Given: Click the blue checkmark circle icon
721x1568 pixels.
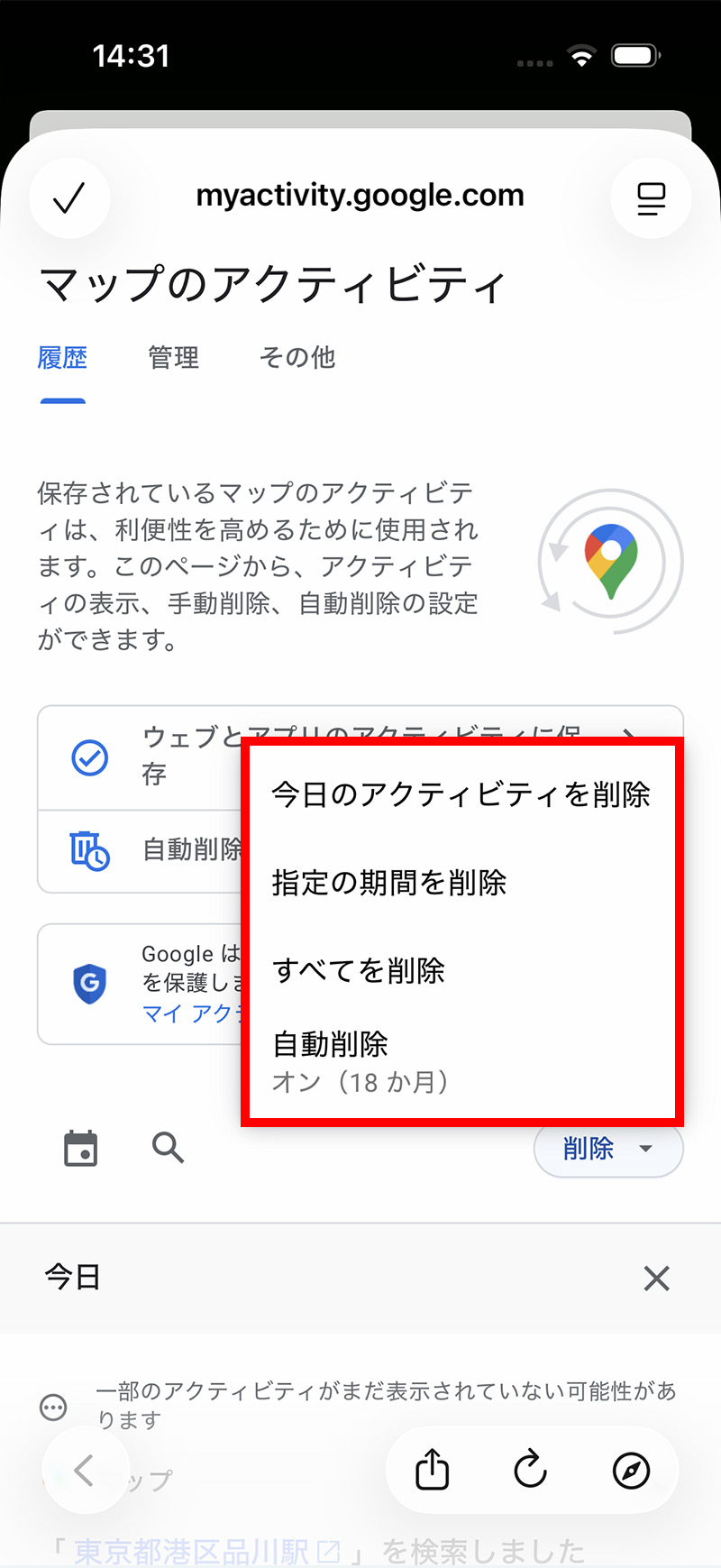Looking at the screenshot, I should (x=89, y=758).
